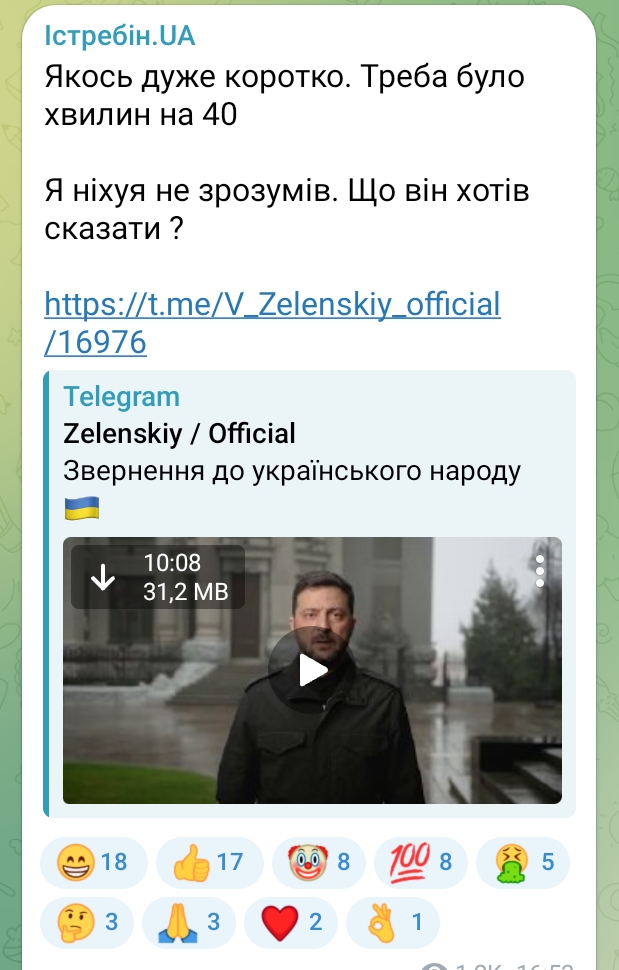The width and height of the screenshot is (619, 970).
Task: Add the praying hands reaction
Action: click(189, 922)
